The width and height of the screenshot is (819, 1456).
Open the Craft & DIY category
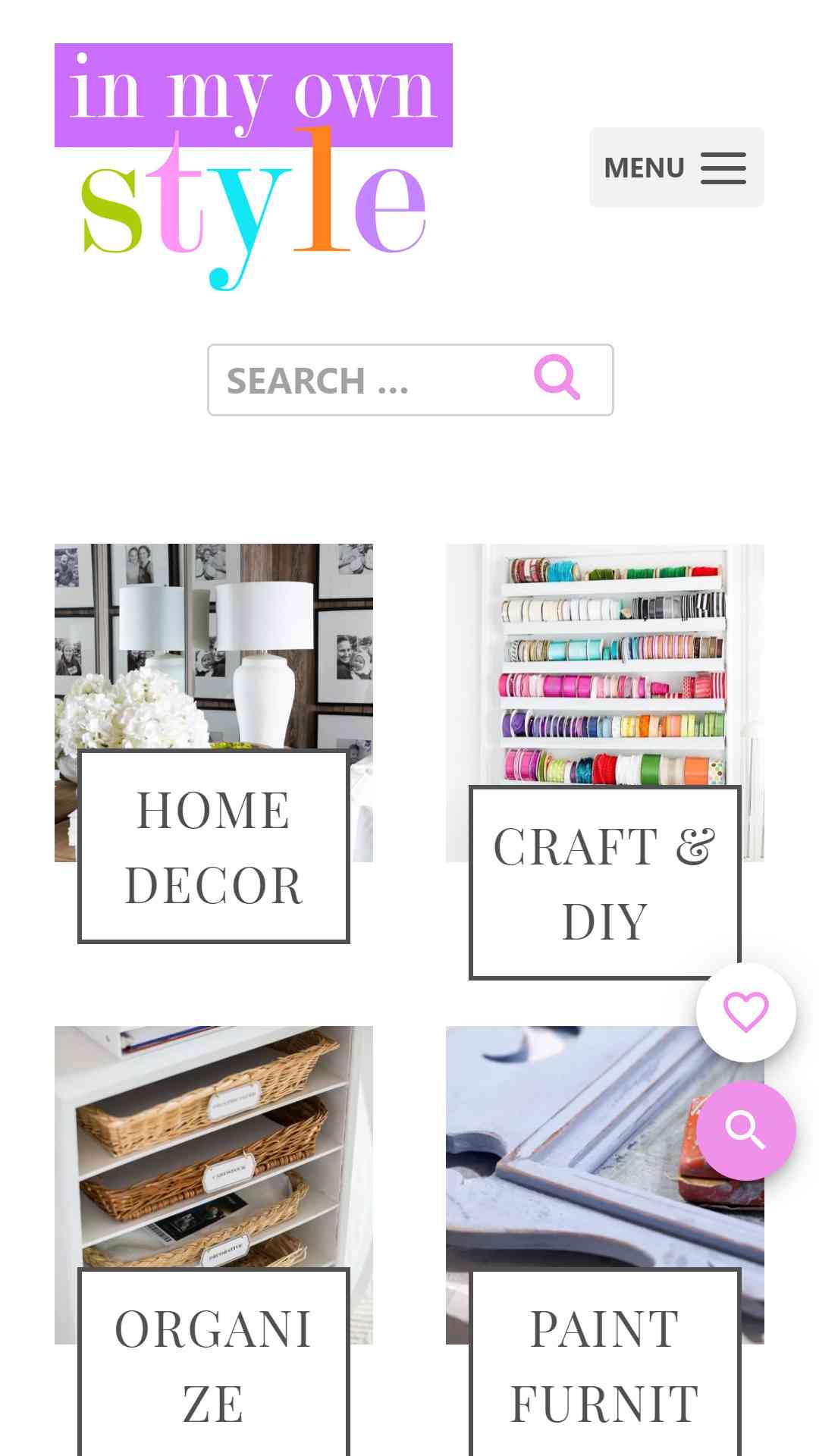pos(604,883)
